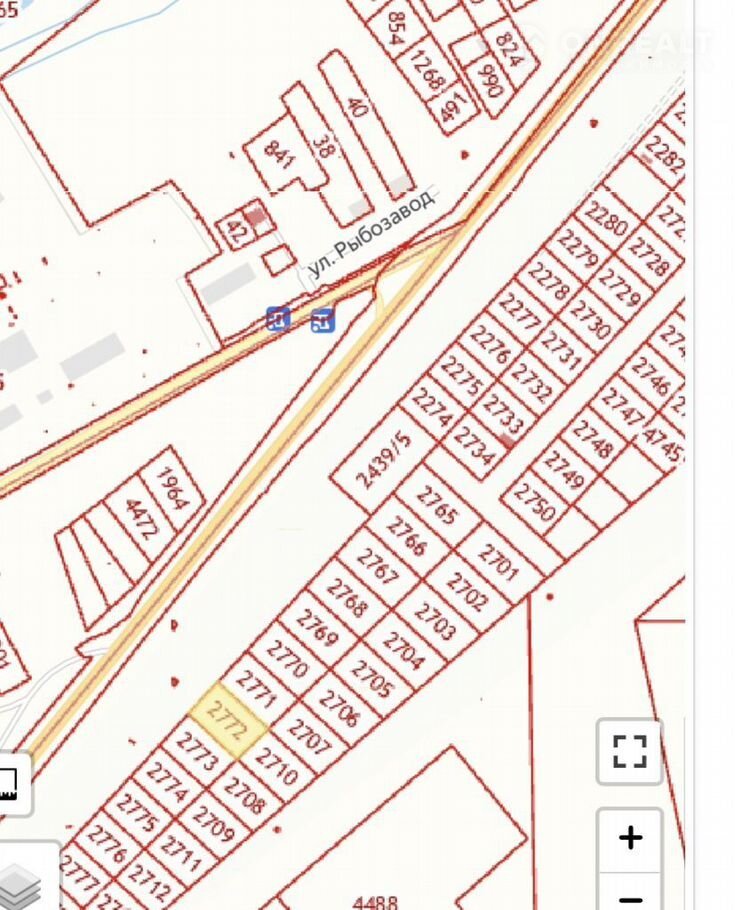The height and width of the screenshot is (910, 735).
Task: Enter fullscreen map view
Action: click(x=629, y=751)
